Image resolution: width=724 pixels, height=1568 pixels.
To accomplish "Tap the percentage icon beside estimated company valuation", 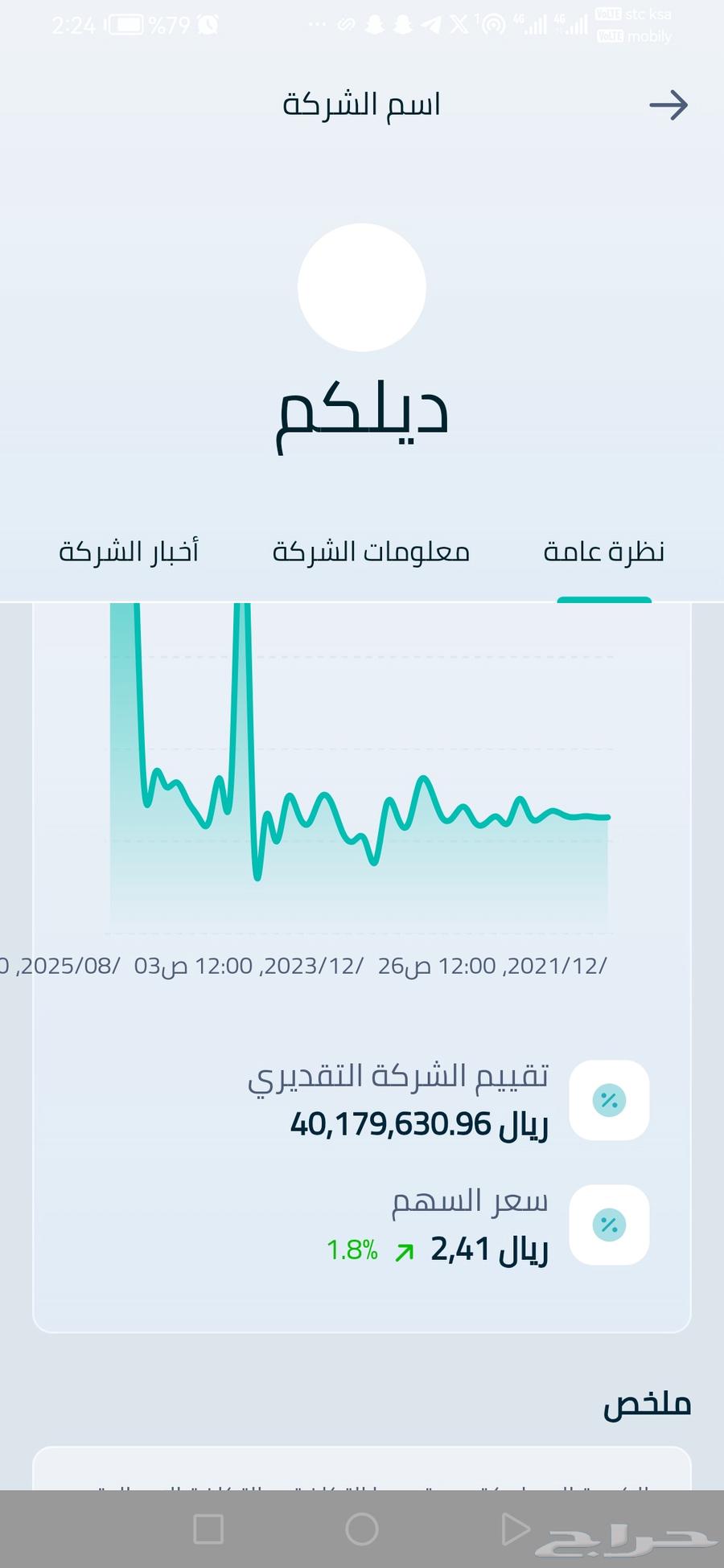I will click(x=609, y=1101).
